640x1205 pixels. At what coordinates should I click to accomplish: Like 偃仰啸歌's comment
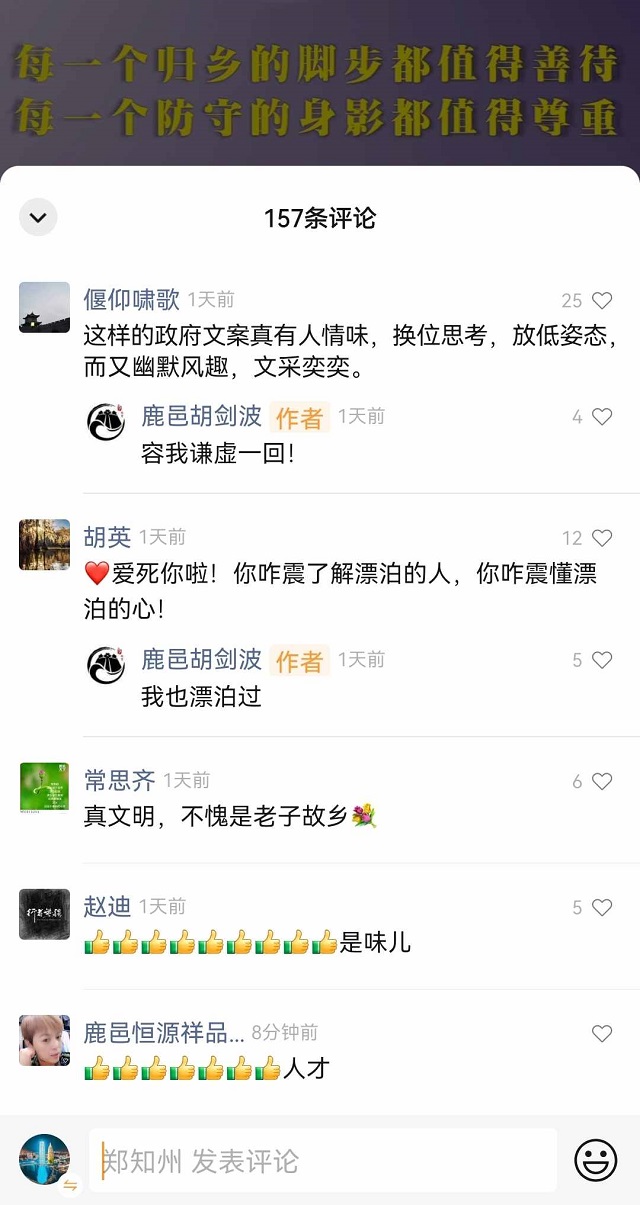[602, 300]
